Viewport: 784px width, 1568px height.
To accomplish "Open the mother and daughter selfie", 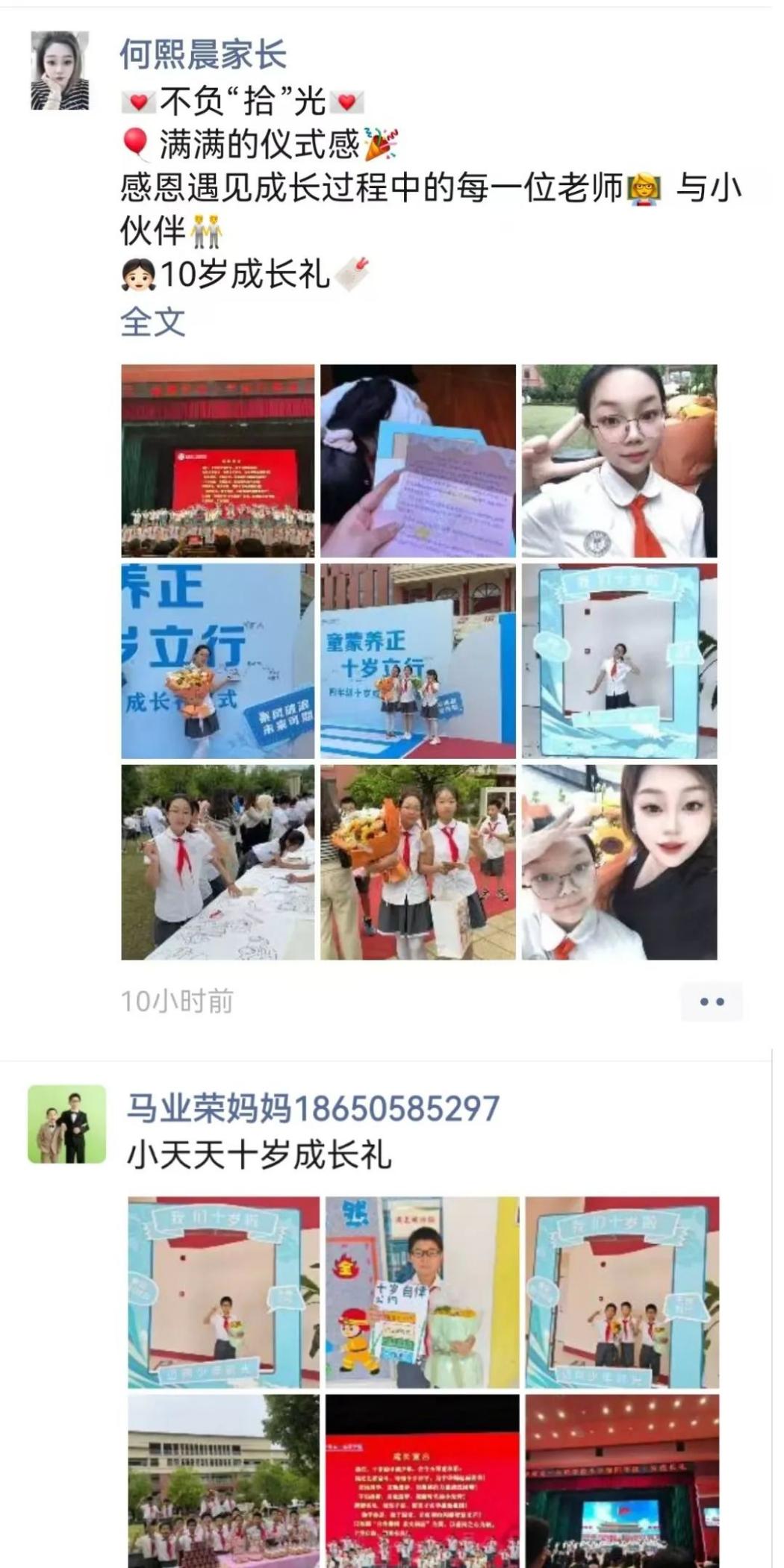I will tap(619, 862).
